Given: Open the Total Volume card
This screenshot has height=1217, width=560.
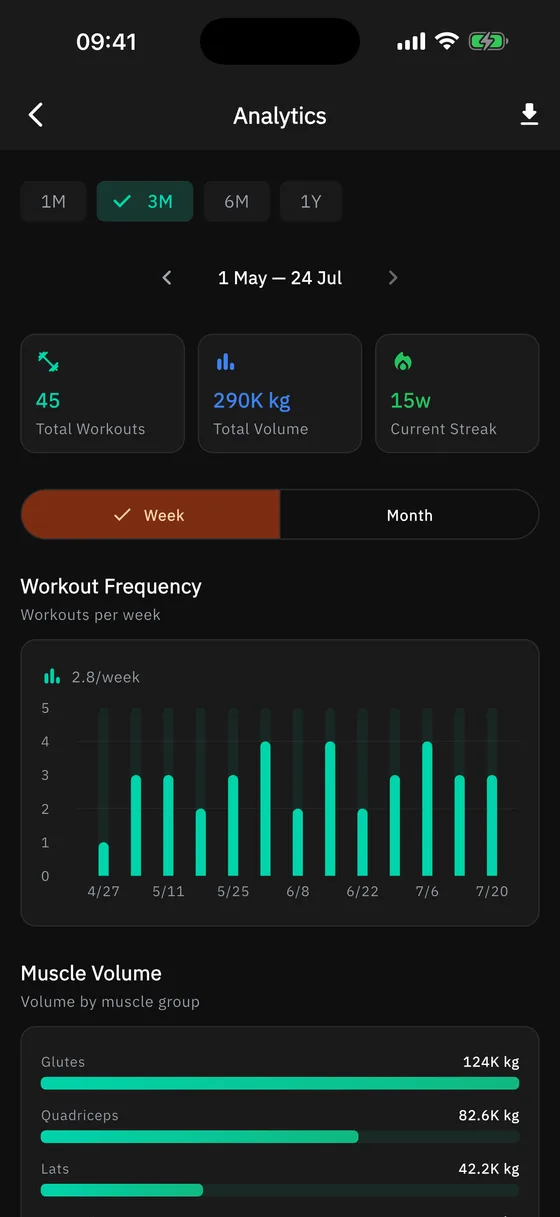Looking at the screenshot, I should click(280, 393).
